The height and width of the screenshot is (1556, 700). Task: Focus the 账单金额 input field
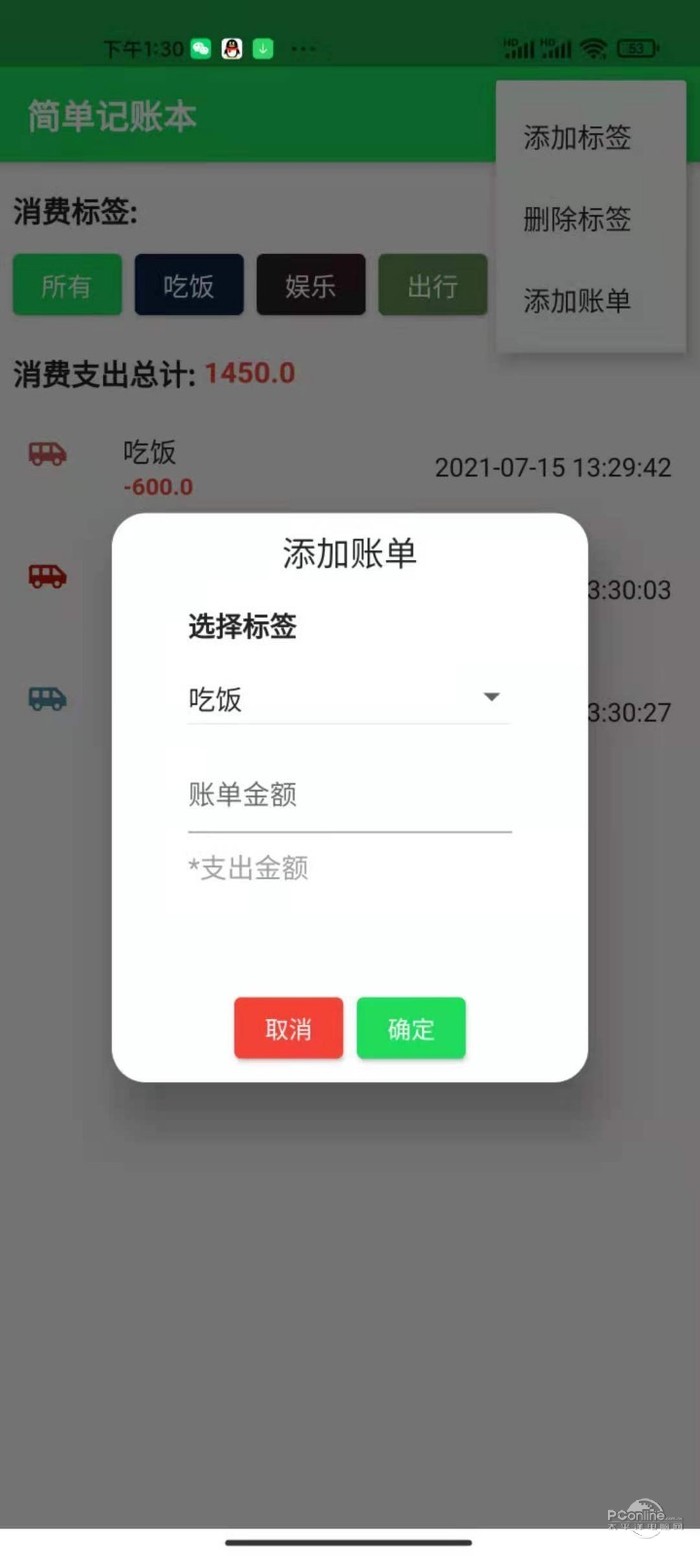point(349,797)
